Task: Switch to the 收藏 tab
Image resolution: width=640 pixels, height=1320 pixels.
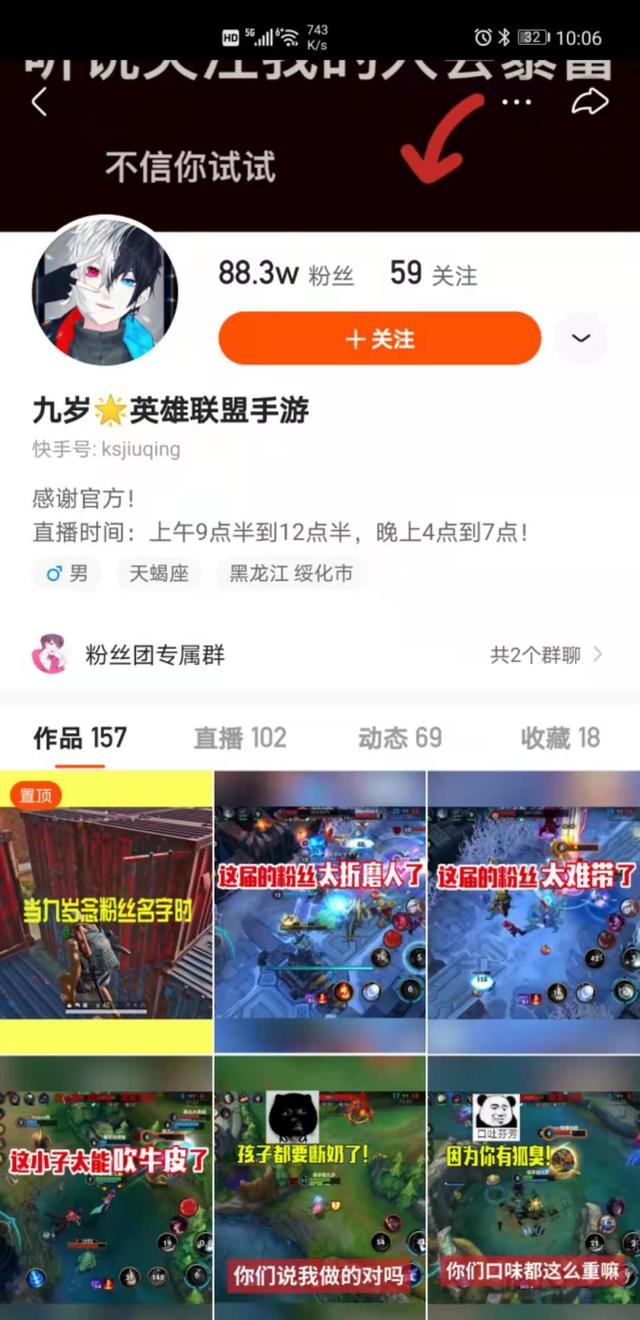Action: (560, 738)
